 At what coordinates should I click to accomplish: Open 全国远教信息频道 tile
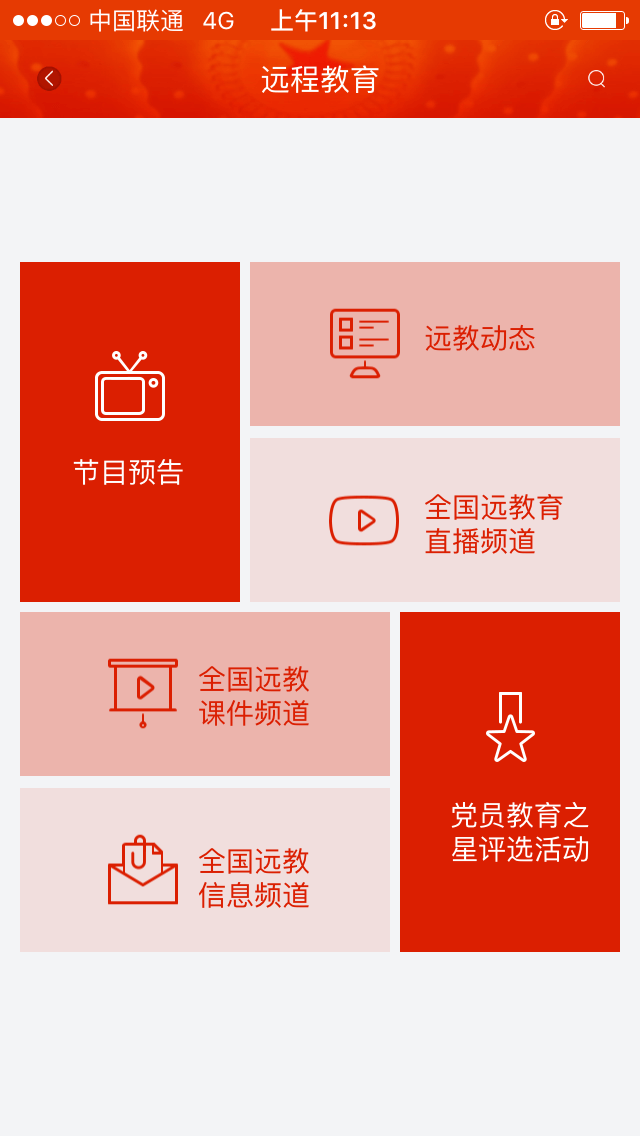205,870
